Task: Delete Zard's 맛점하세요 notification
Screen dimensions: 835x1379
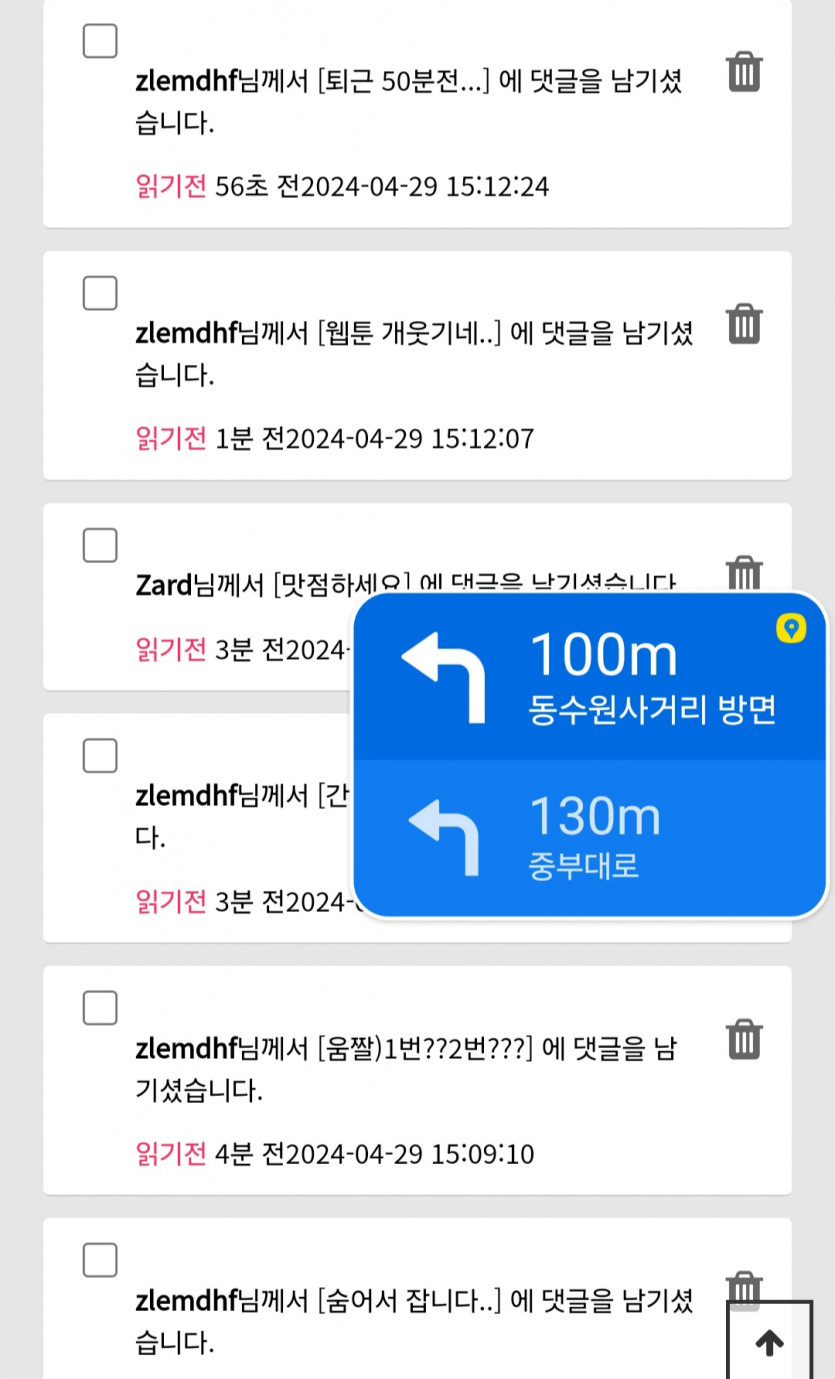Action: (744, 572)
